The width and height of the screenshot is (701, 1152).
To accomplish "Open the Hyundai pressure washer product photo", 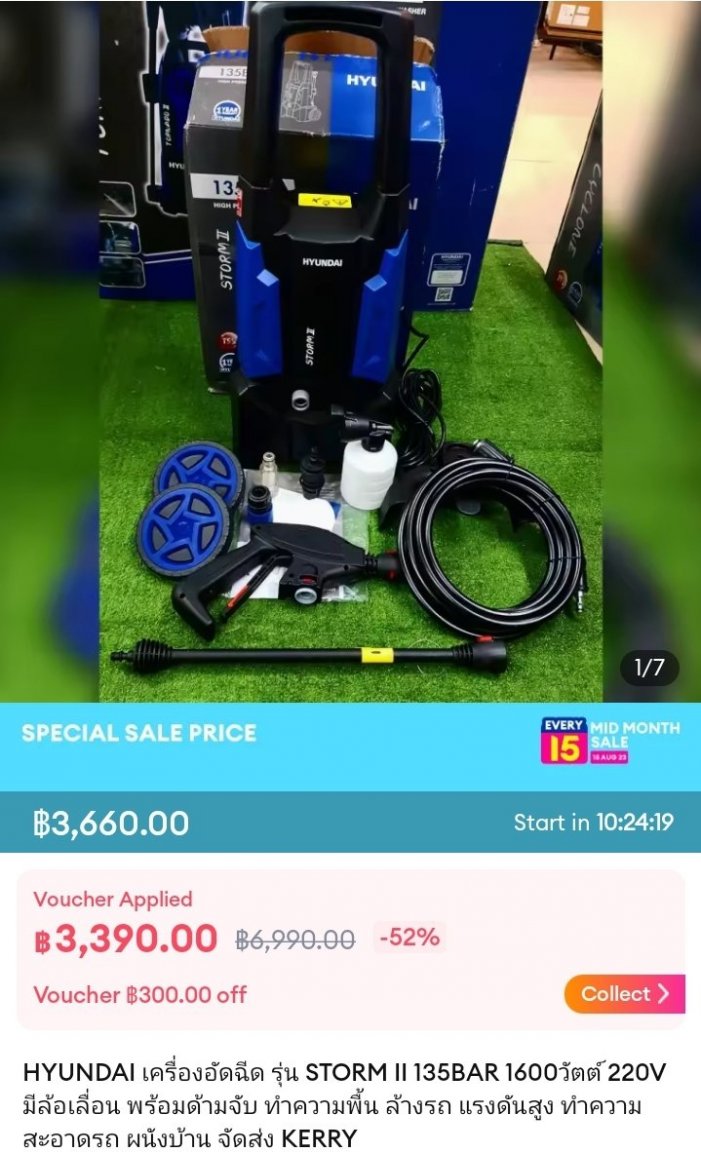I will (350, 350).
